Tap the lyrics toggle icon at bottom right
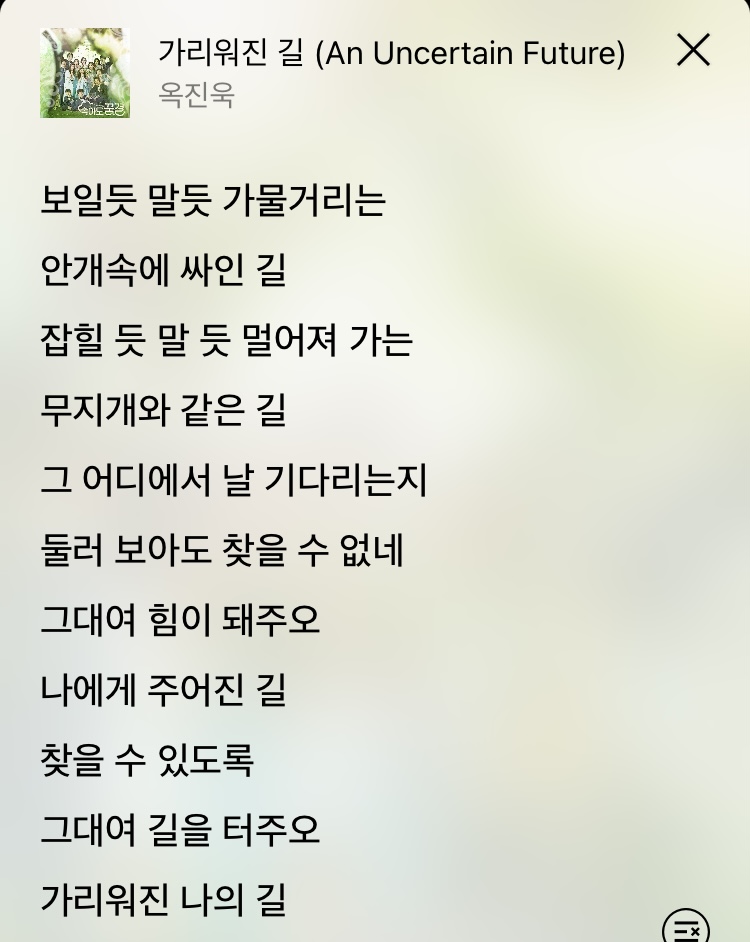The width and height of the screenshot is (750, 942). 686,927
